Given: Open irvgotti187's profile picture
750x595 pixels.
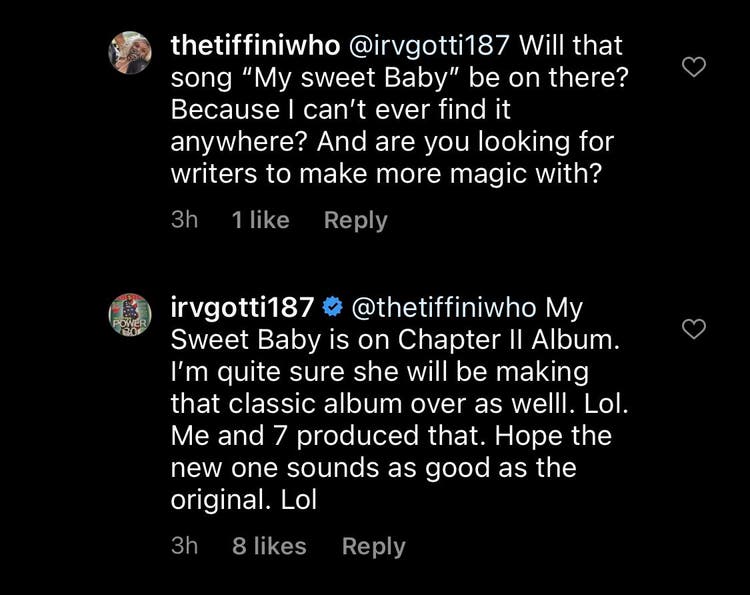Looking at the screenshot, I should (129, 315).
